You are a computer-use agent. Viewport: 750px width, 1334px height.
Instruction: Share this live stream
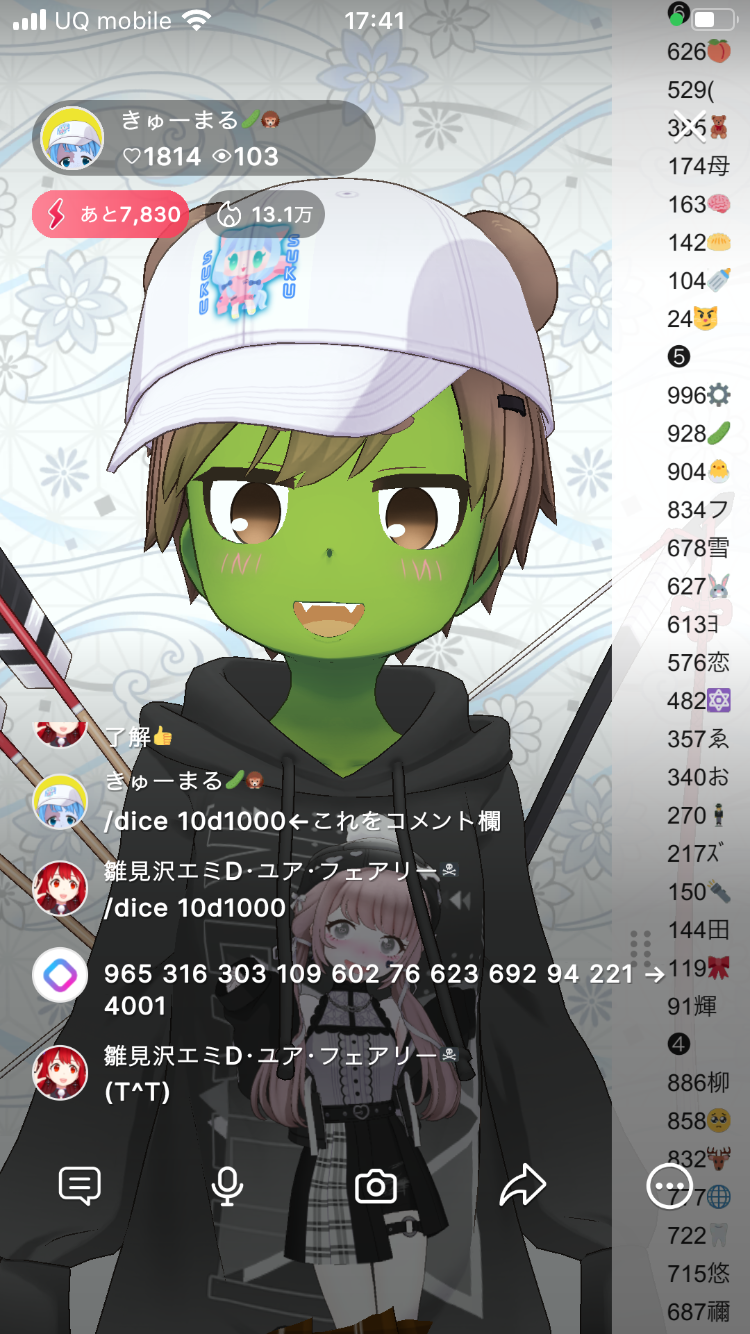pos(522,1186)
